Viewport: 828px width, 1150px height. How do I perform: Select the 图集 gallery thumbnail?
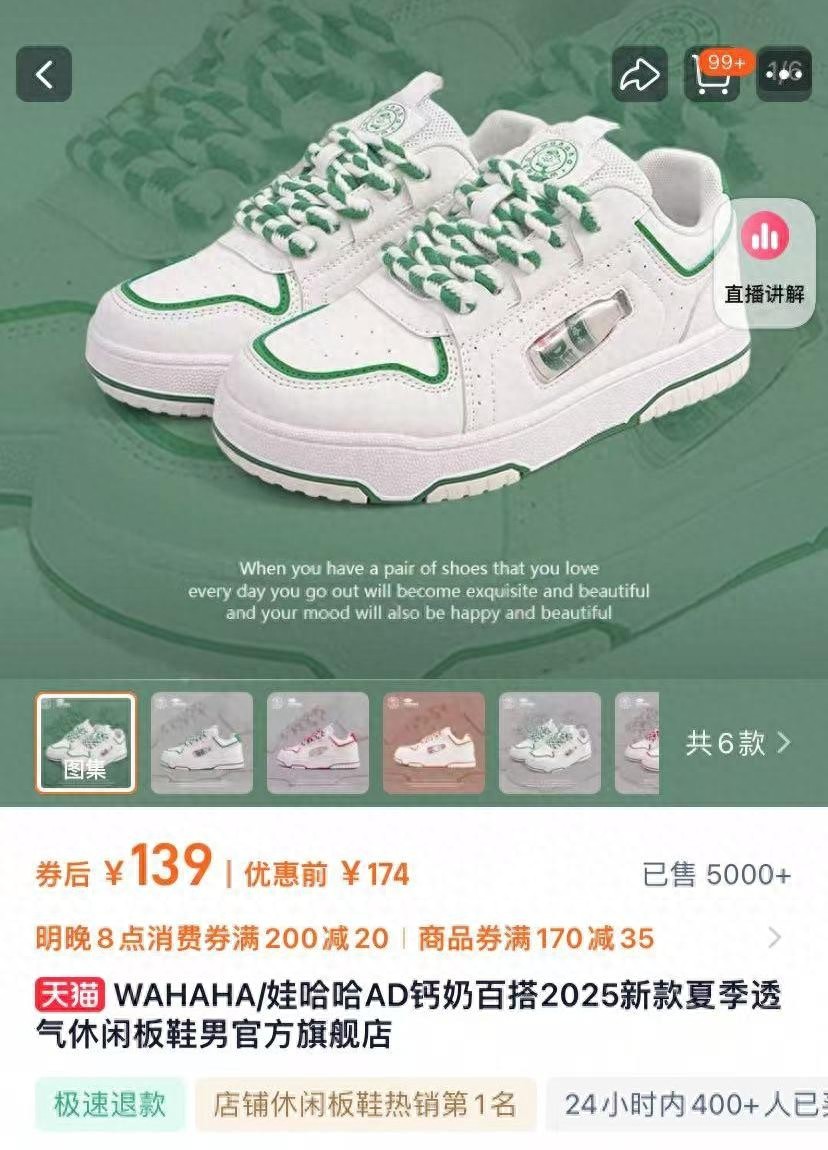(86, 743)
